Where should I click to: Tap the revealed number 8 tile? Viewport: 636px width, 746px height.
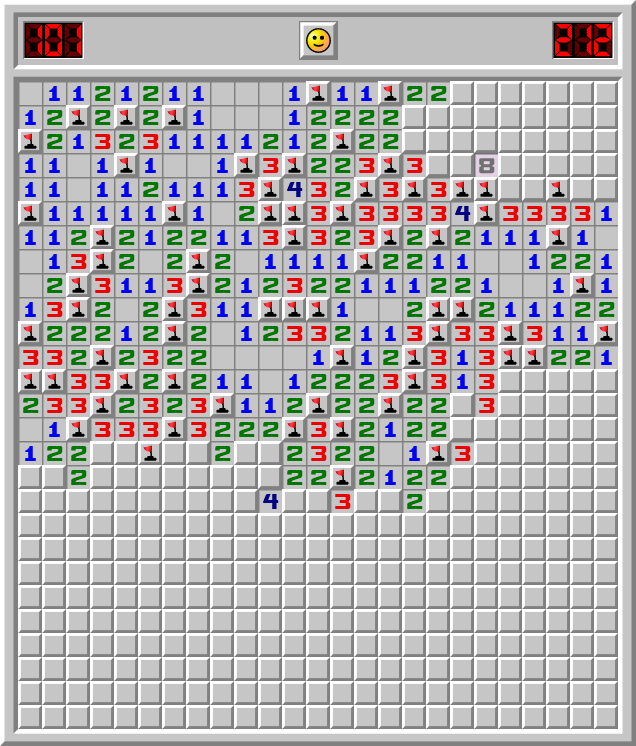coord(486,165)
